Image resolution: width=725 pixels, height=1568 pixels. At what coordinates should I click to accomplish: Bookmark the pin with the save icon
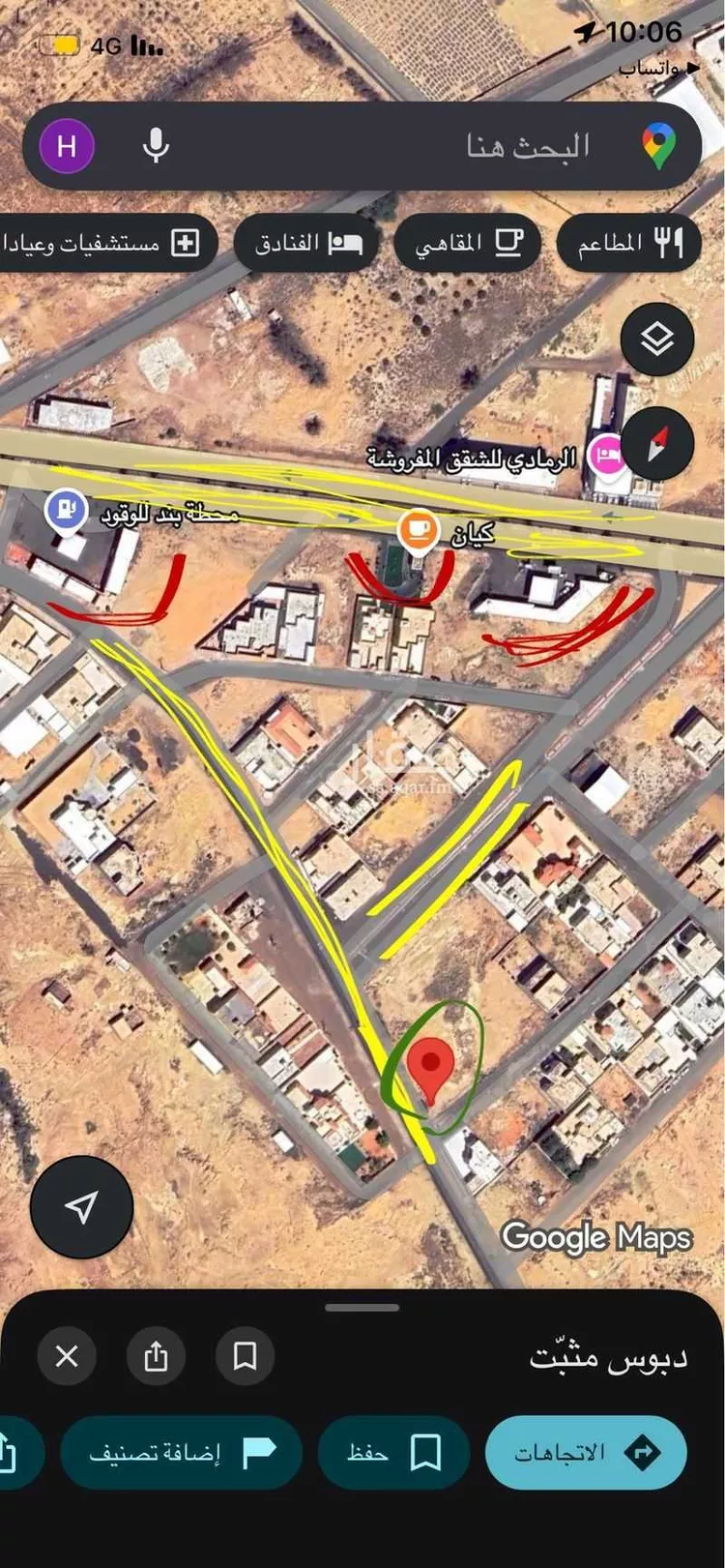point(246,1355)
